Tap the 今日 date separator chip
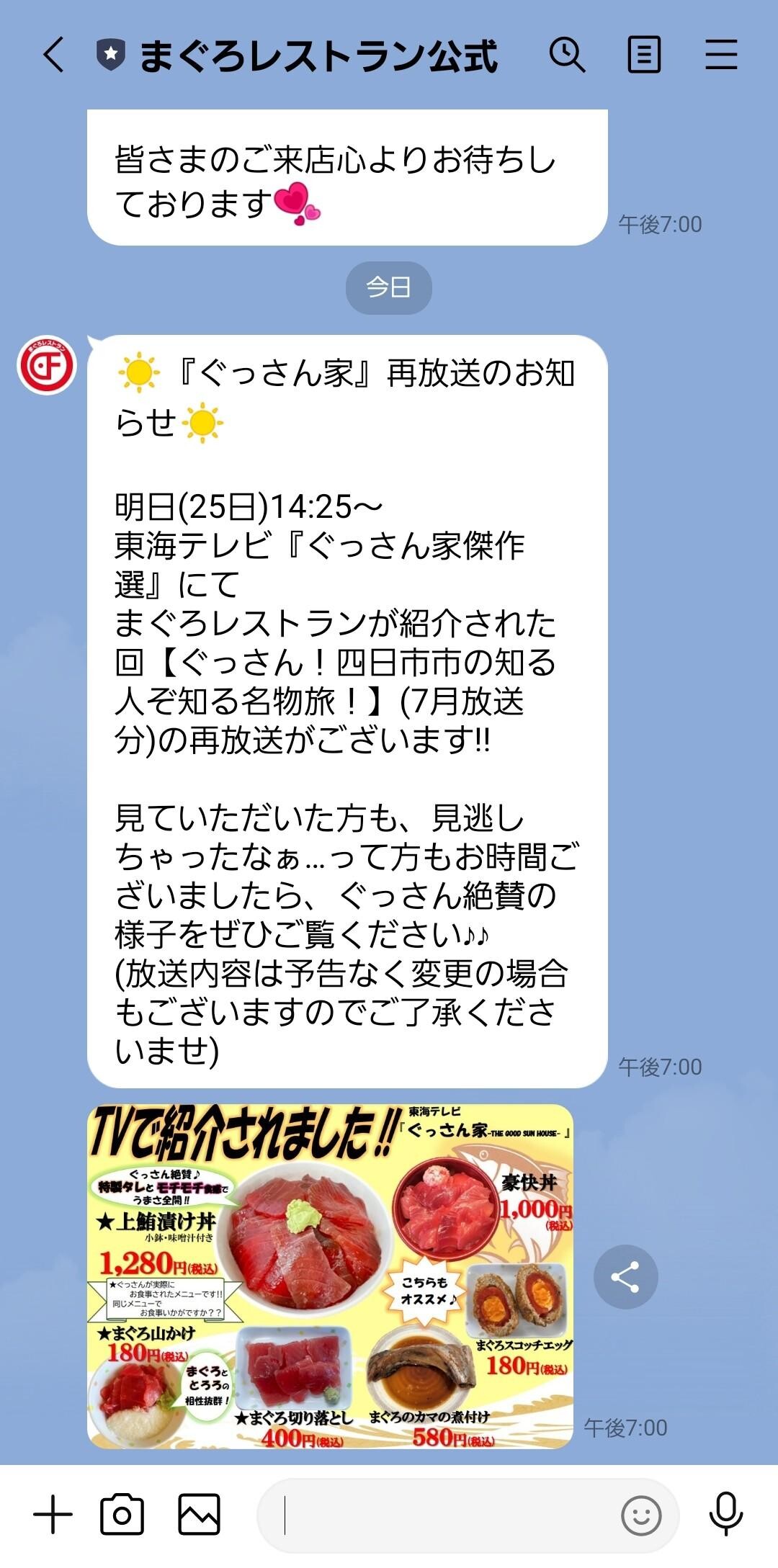778x1568 pixels. click(389, 286)
